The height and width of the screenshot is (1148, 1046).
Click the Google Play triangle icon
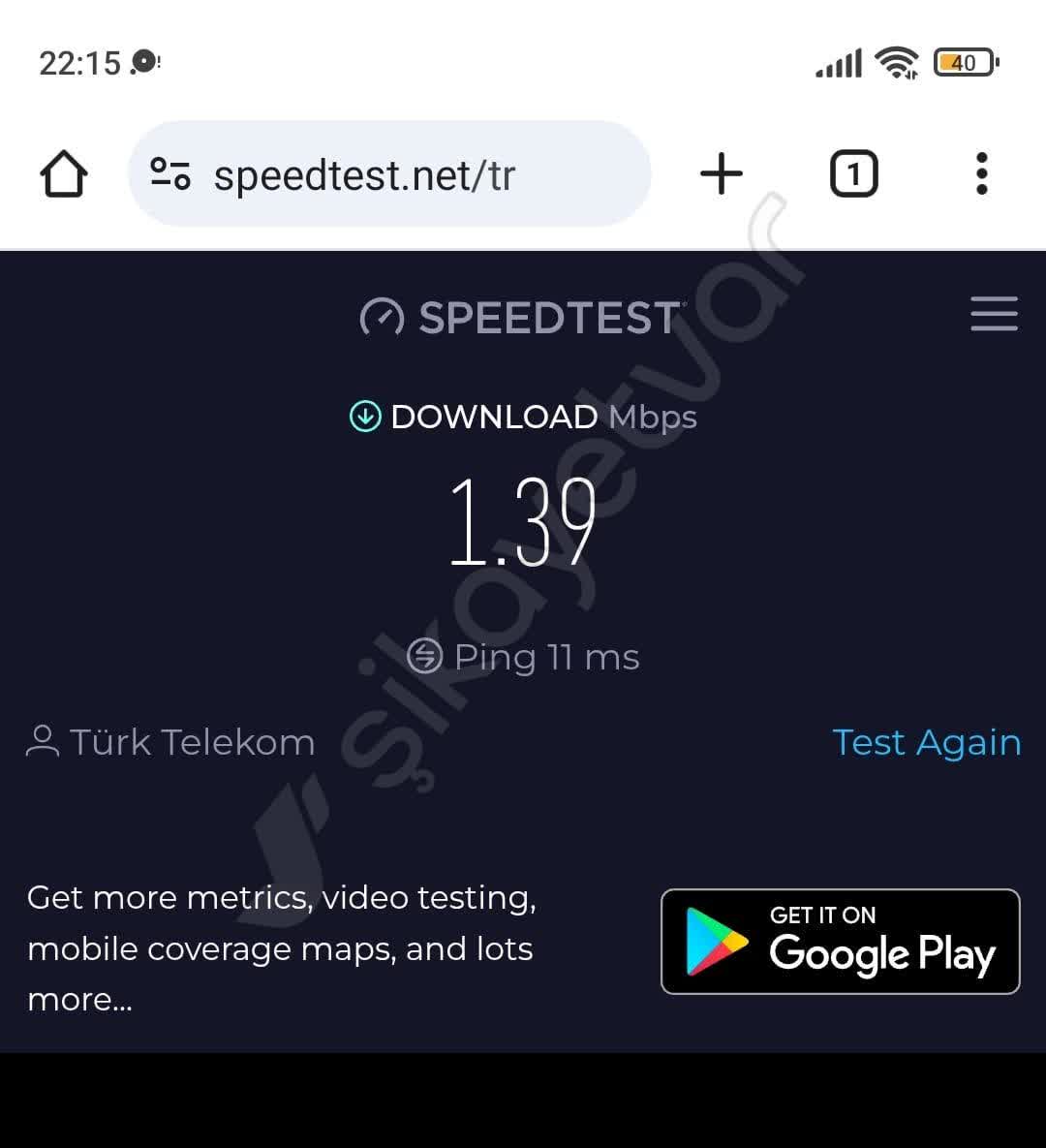point(714,941)
